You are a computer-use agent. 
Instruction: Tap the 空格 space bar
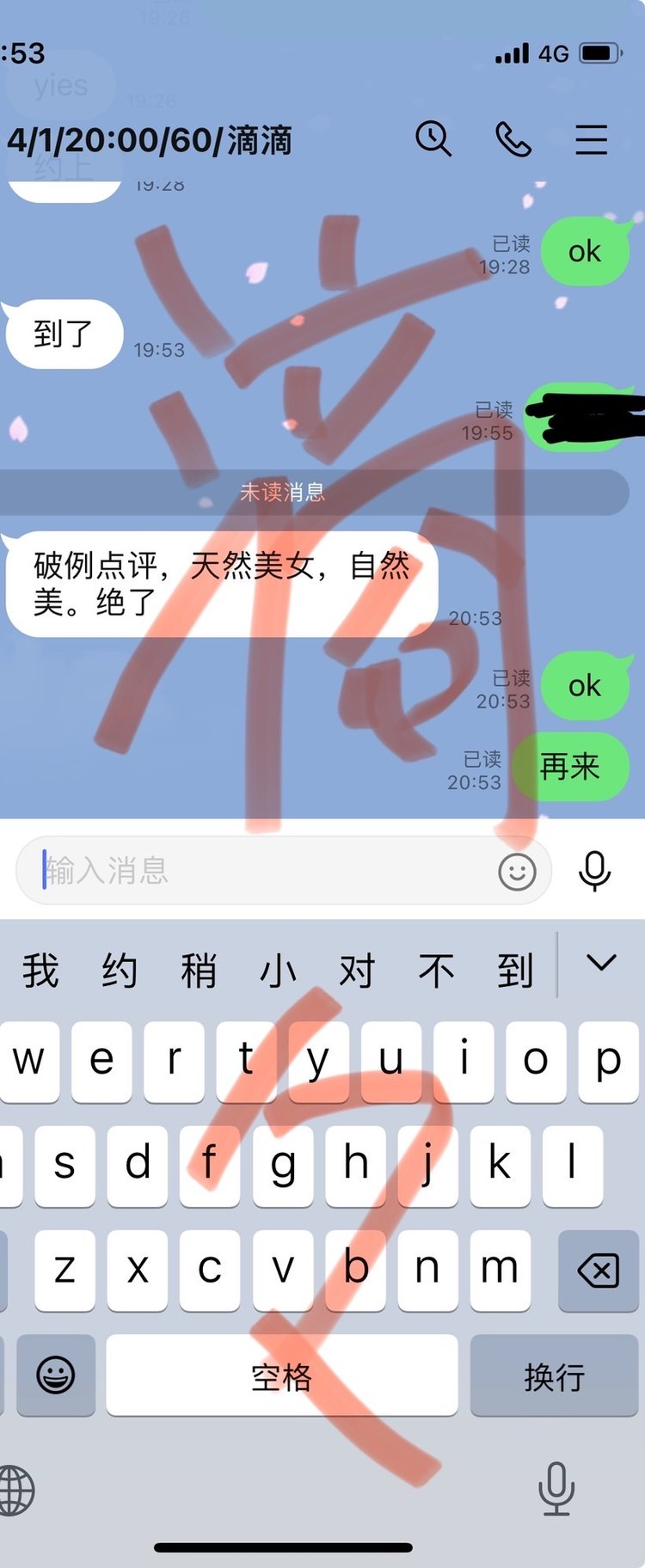click(x=281, y=1376)
